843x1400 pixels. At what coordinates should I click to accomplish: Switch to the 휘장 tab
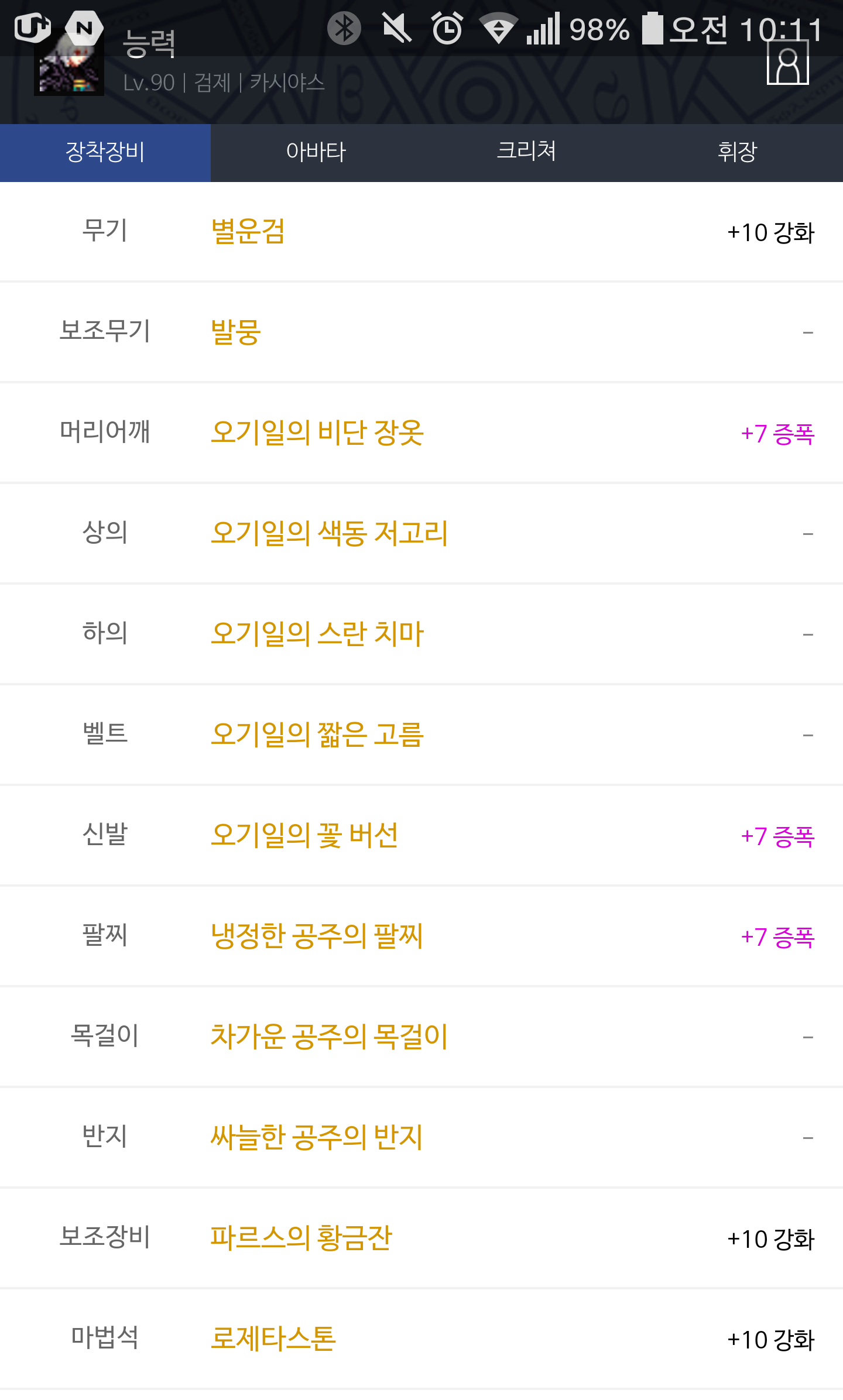[x=738, y=153]
